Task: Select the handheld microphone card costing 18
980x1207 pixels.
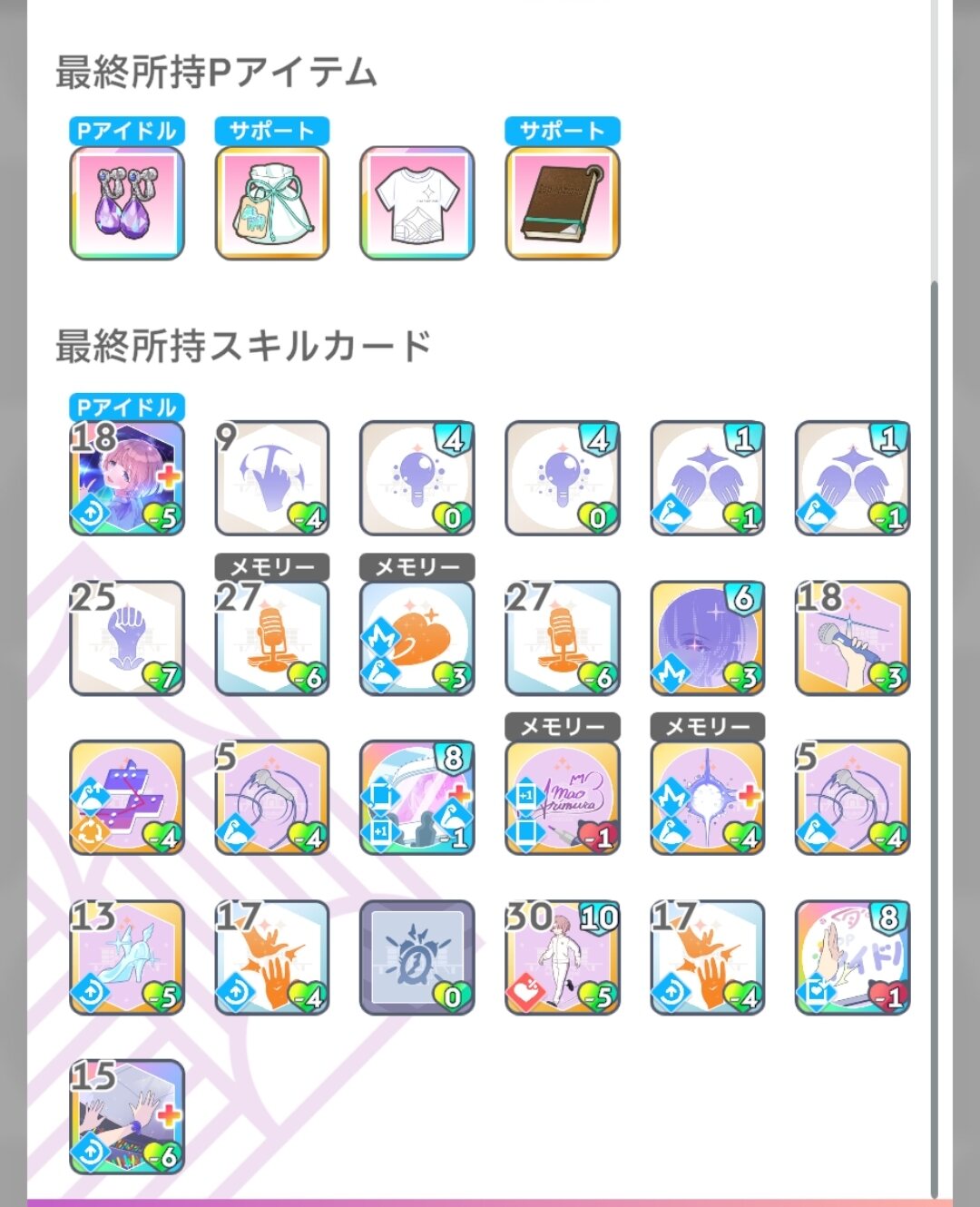Action: [853, 638]
